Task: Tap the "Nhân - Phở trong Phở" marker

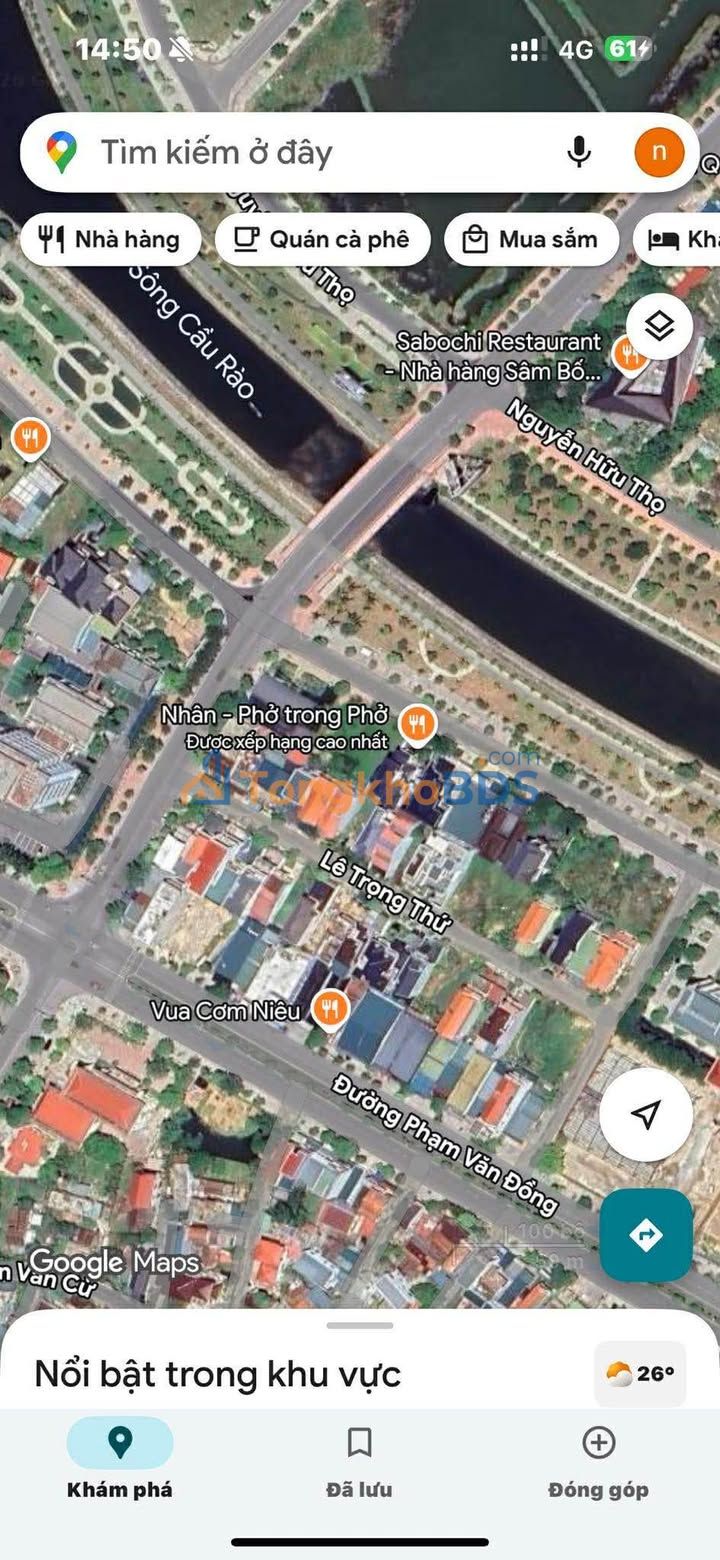Action: click(x=416, y=723)
